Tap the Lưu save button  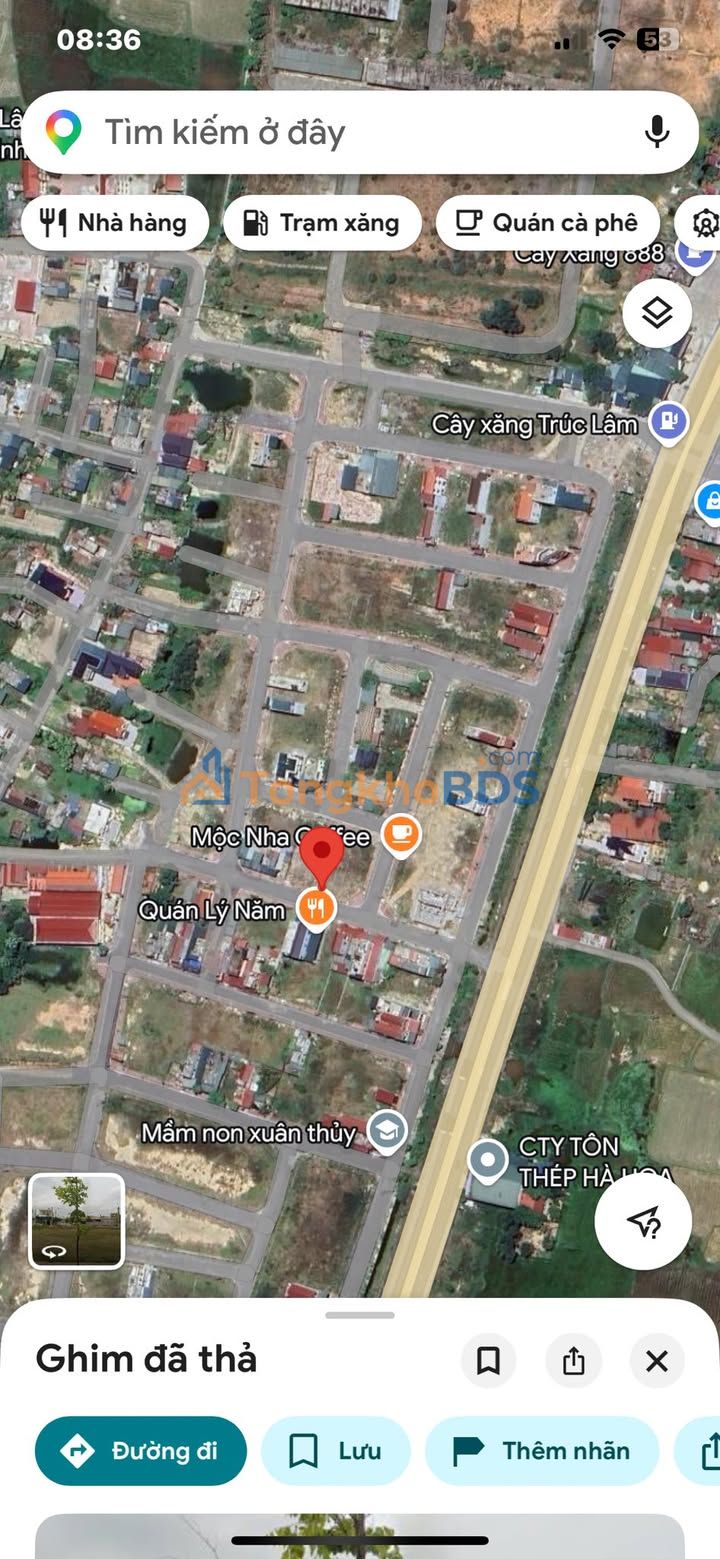336,1451
